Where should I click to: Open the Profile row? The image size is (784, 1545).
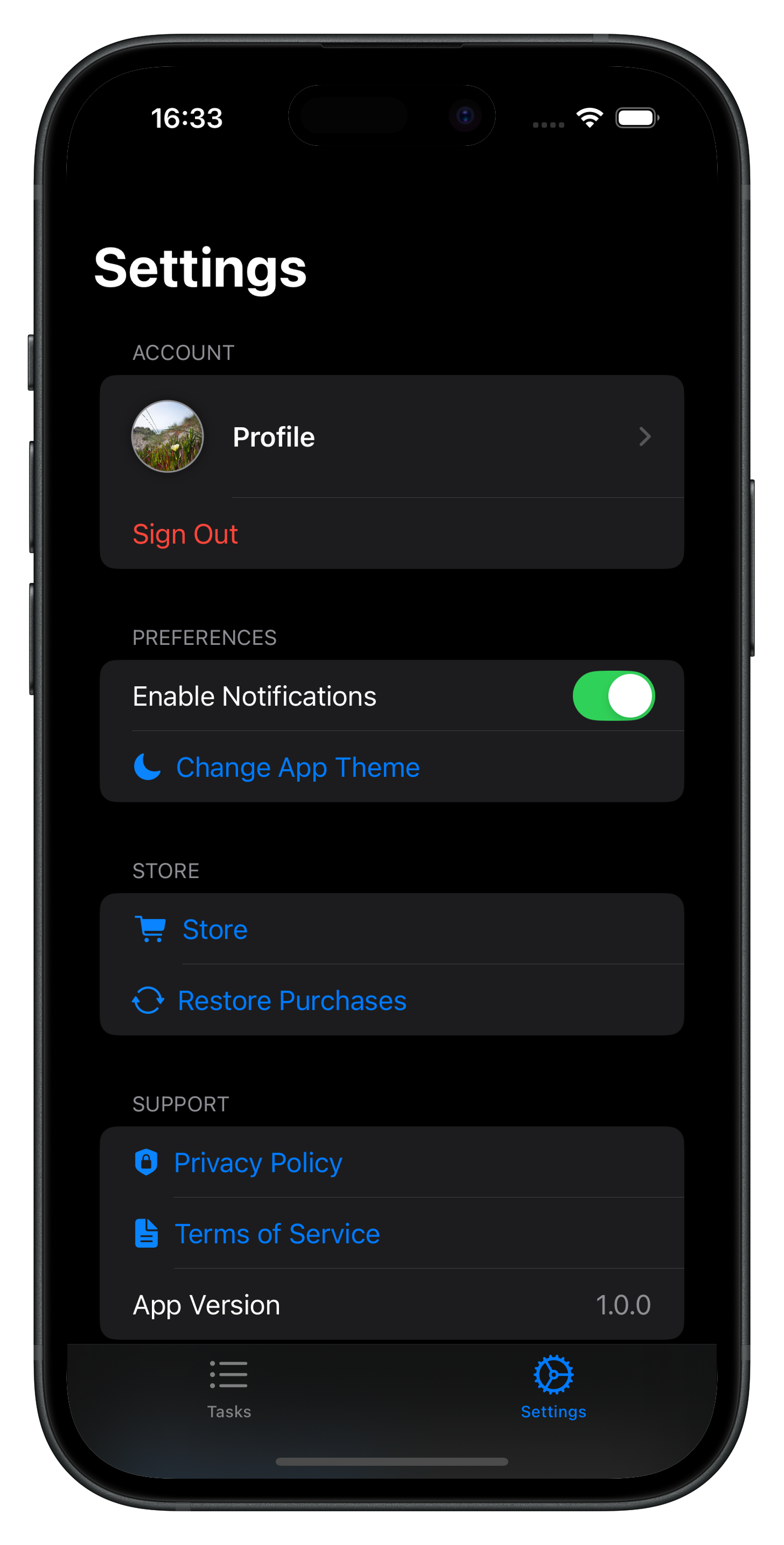click(391, 437)
